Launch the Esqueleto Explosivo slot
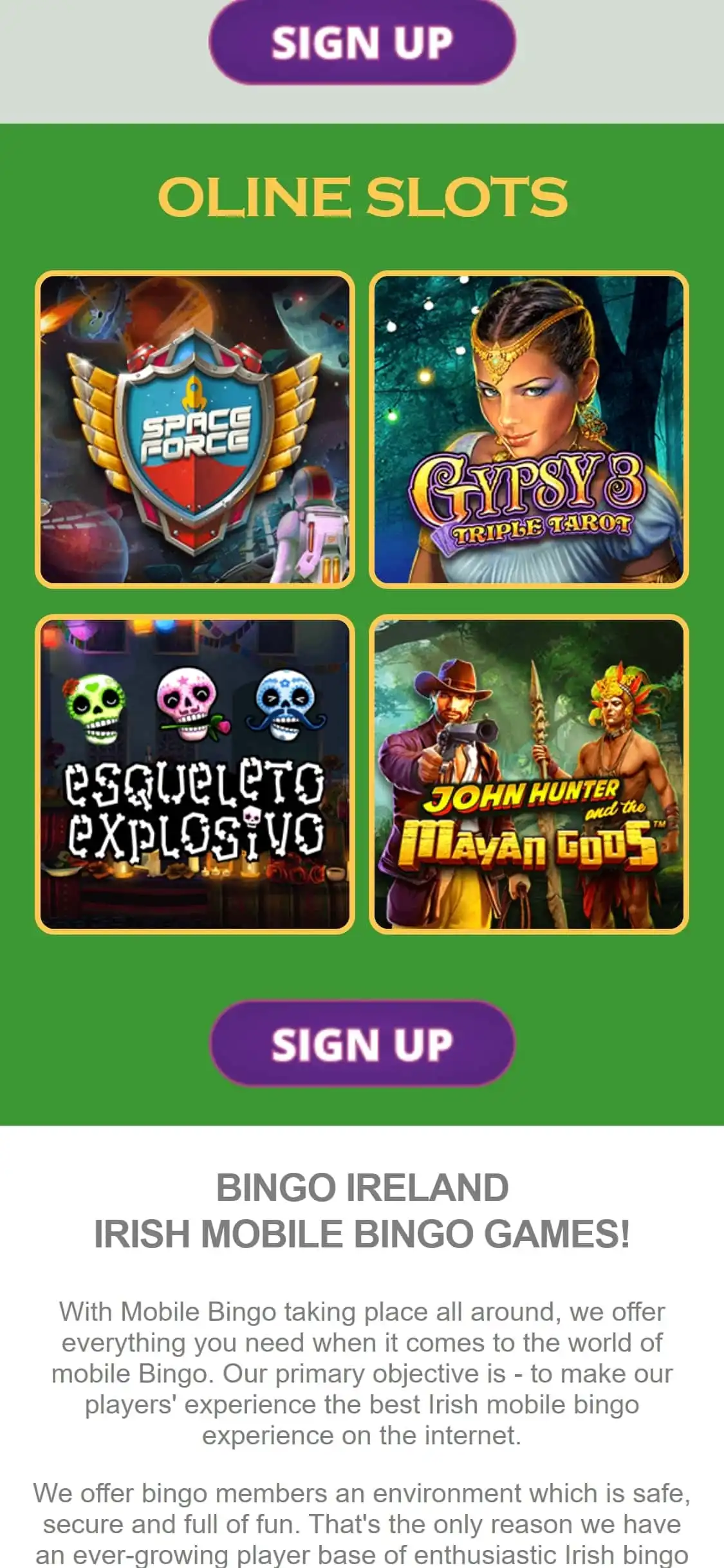The image size is (724, 1568). pyautogui.click(x=194, y=774)
